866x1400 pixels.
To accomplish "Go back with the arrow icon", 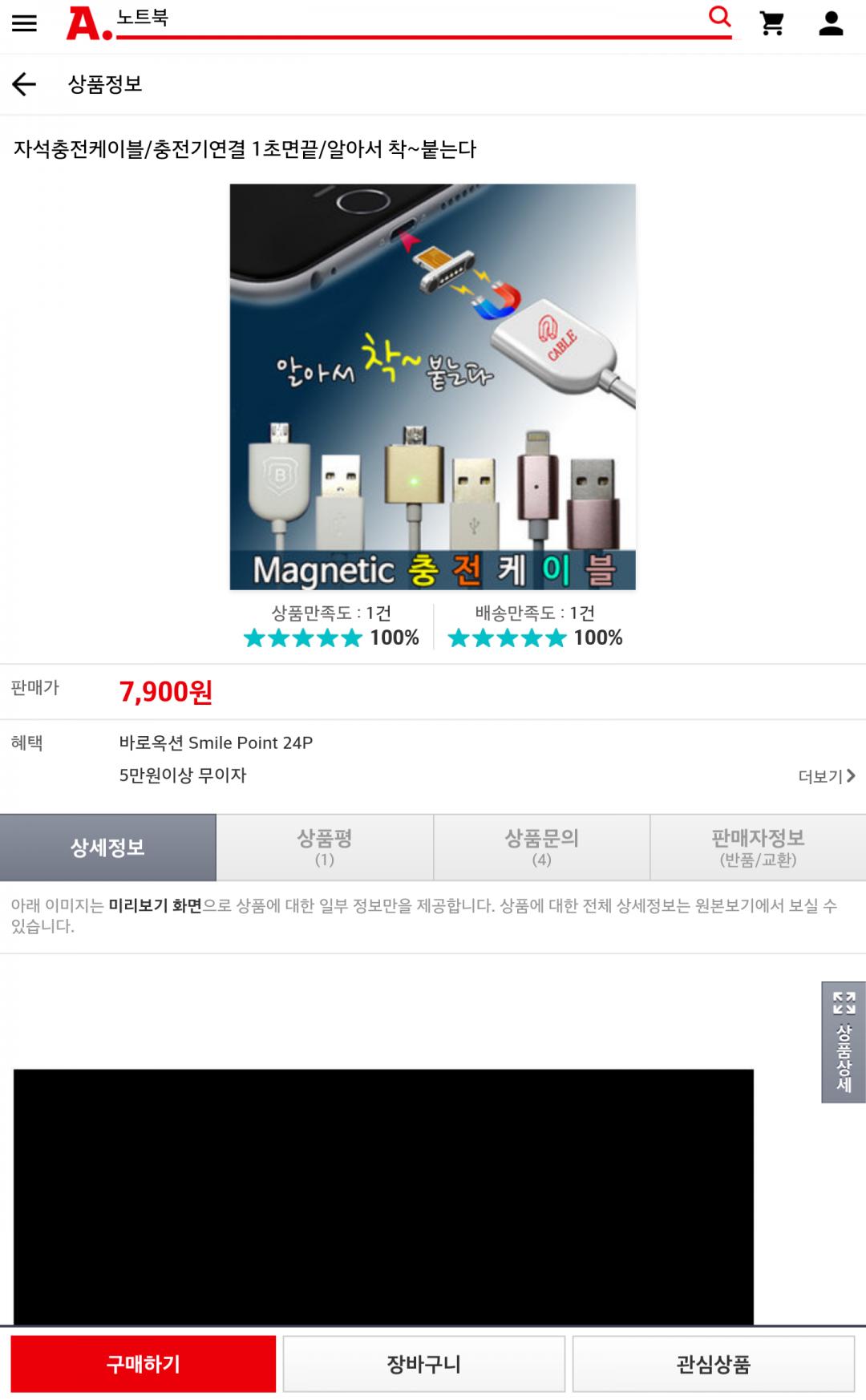I will pyautogui.click(x=24, y=84).
